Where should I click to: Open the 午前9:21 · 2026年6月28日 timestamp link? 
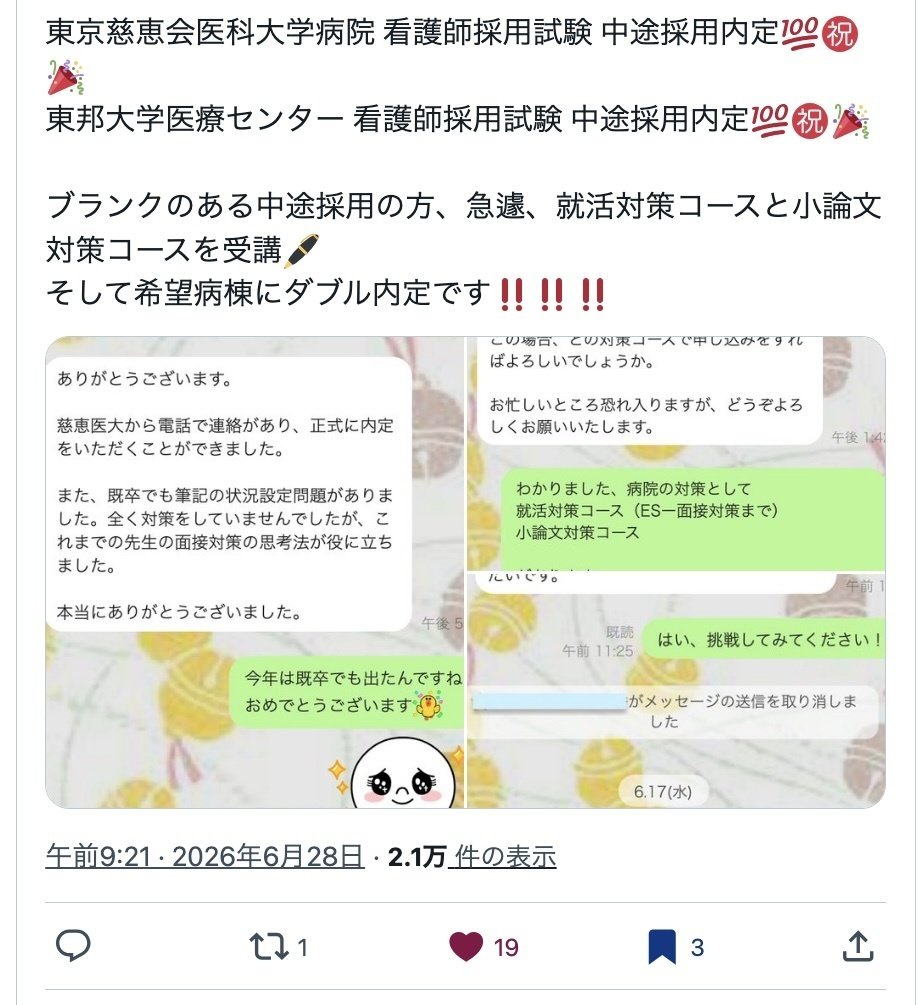pos(205,856)
